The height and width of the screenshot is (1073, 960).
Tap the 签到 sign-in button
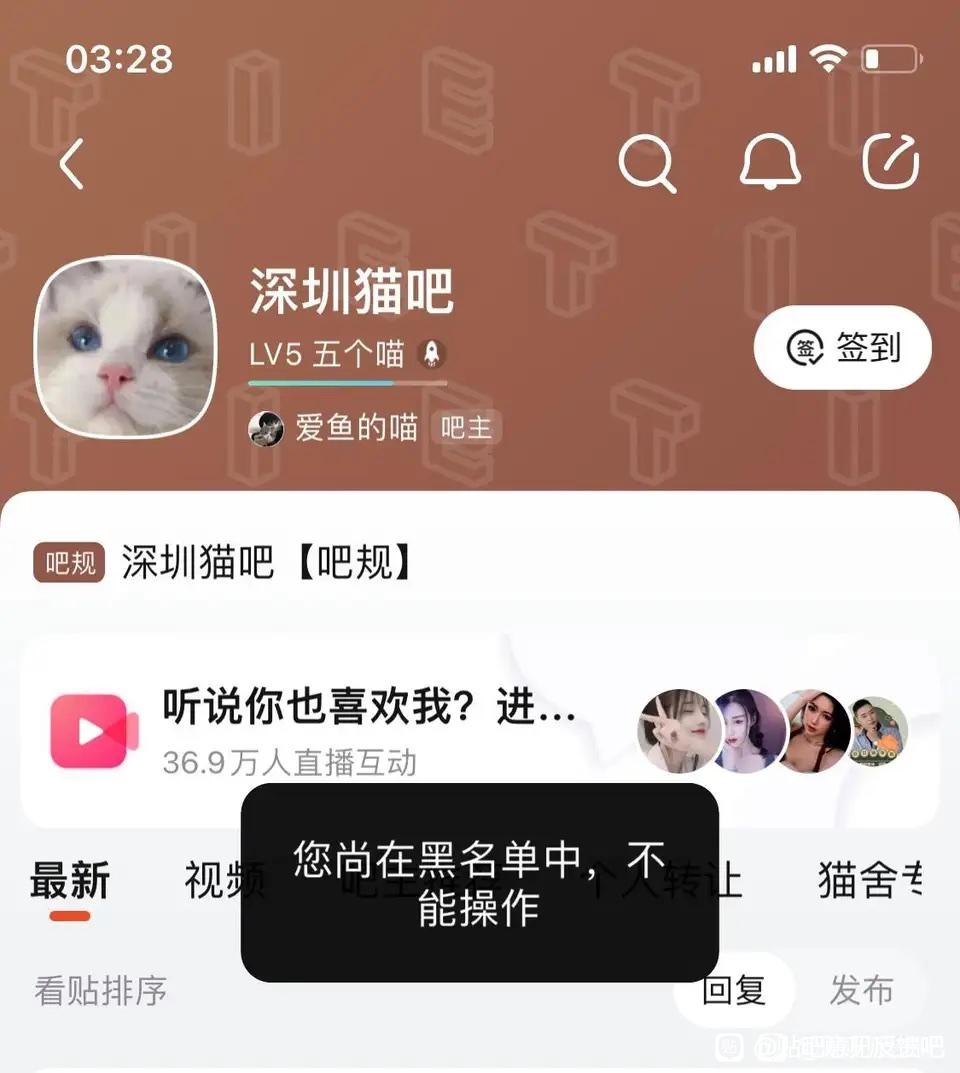click(x=842, y=348)
